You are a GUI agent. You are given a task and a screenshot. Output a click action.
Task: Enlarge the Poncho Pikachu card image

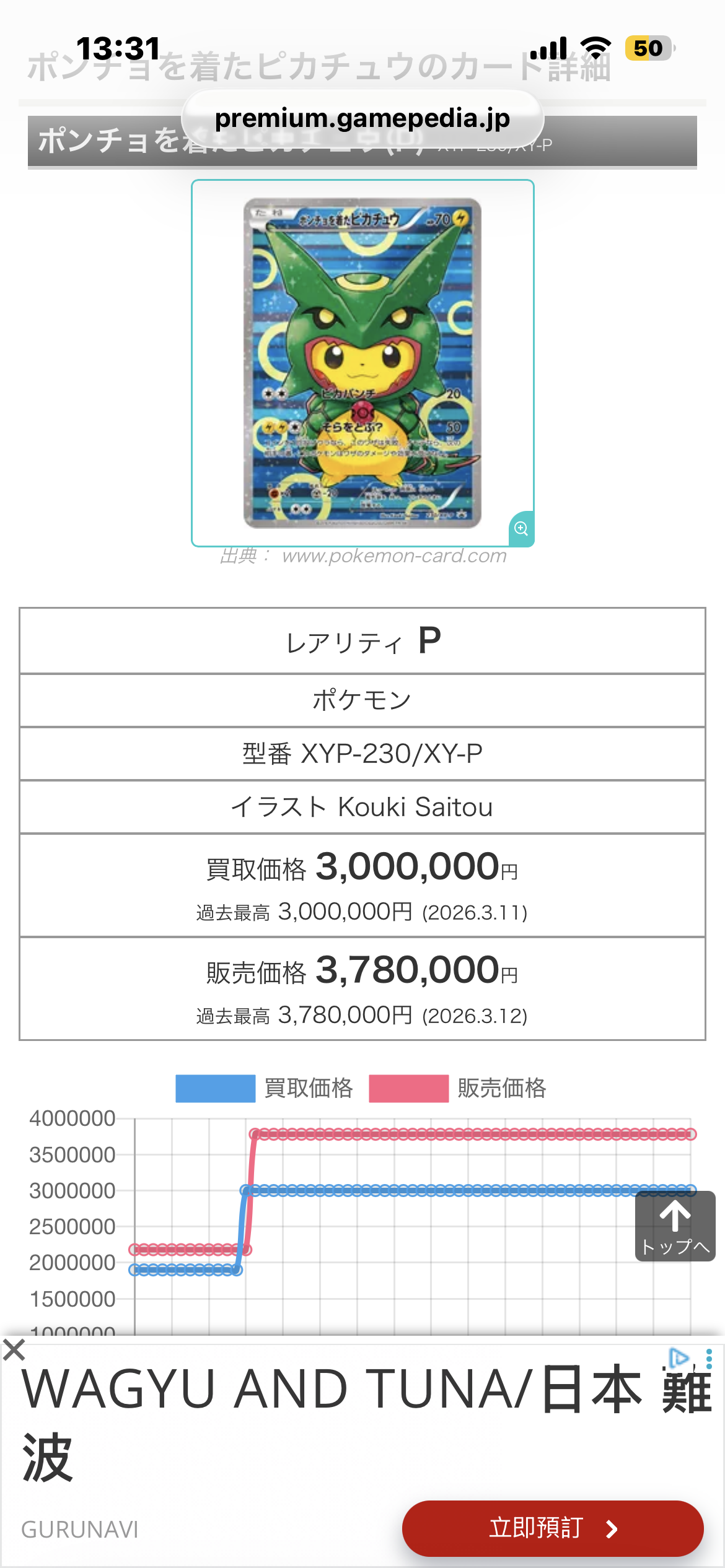[x=362, y=363]
